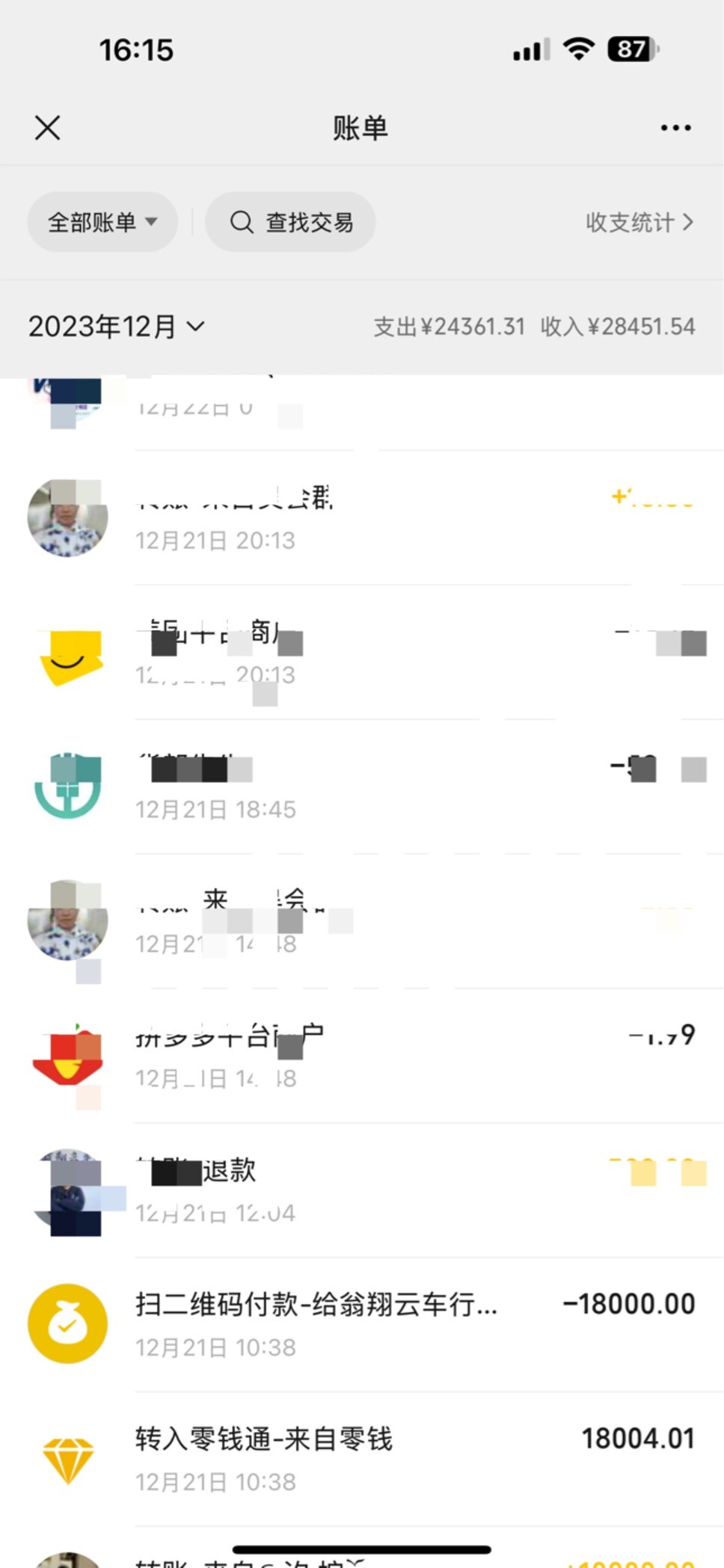Viewport: 724px width, 1568px height.
Task: Change the month from 2023年12月
Action: (116, 327)
